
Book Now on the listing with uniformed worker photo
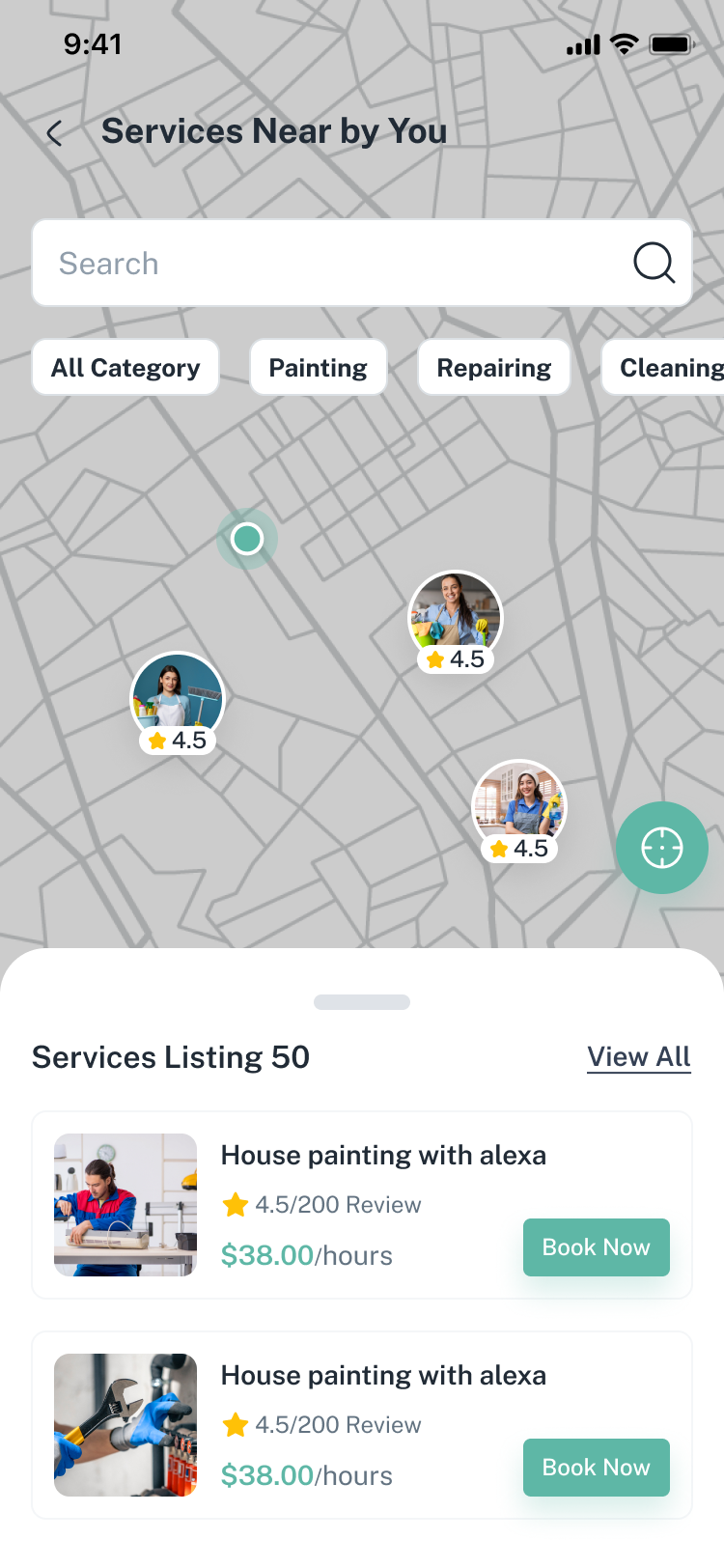596,1247
